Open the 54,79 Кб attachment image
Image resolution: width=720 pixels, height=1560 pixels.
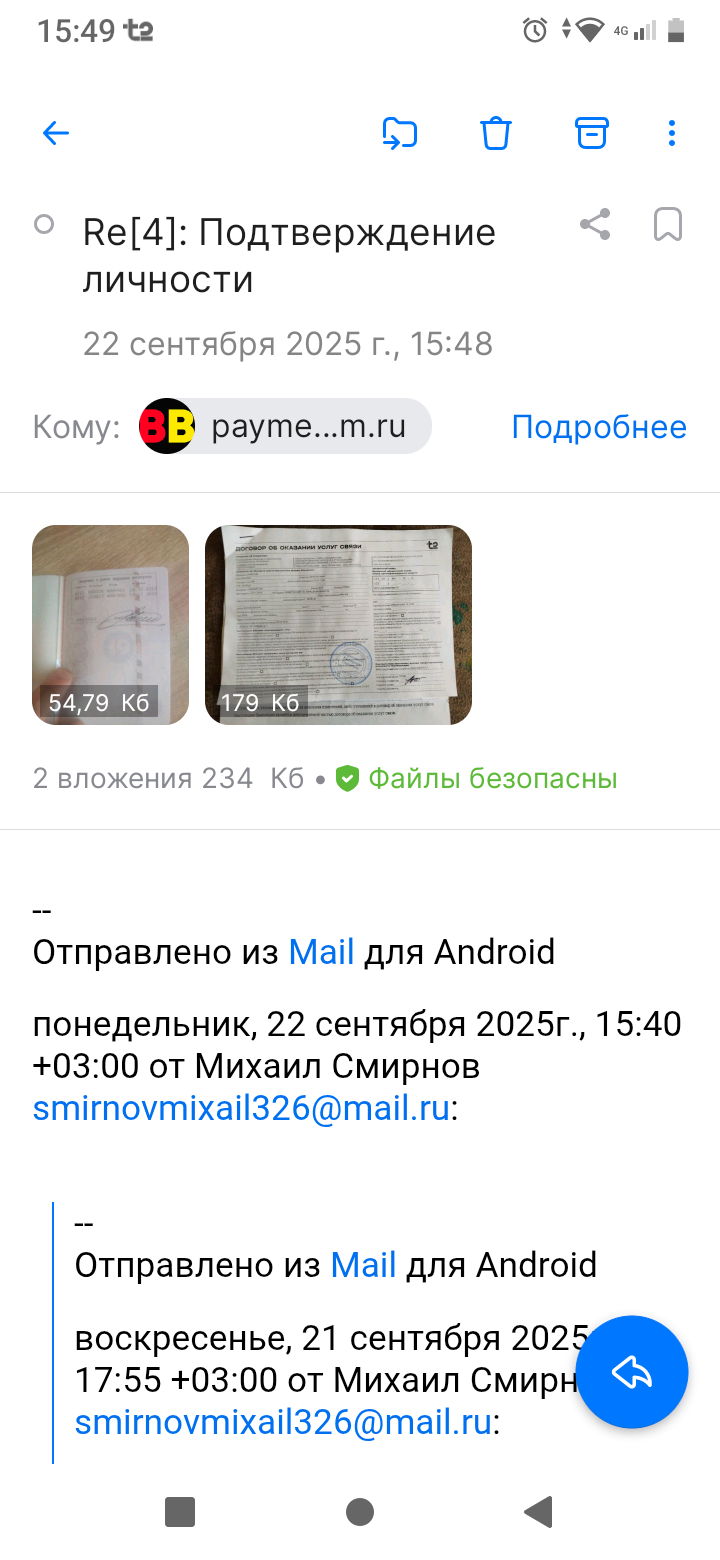tap(111, 624)
